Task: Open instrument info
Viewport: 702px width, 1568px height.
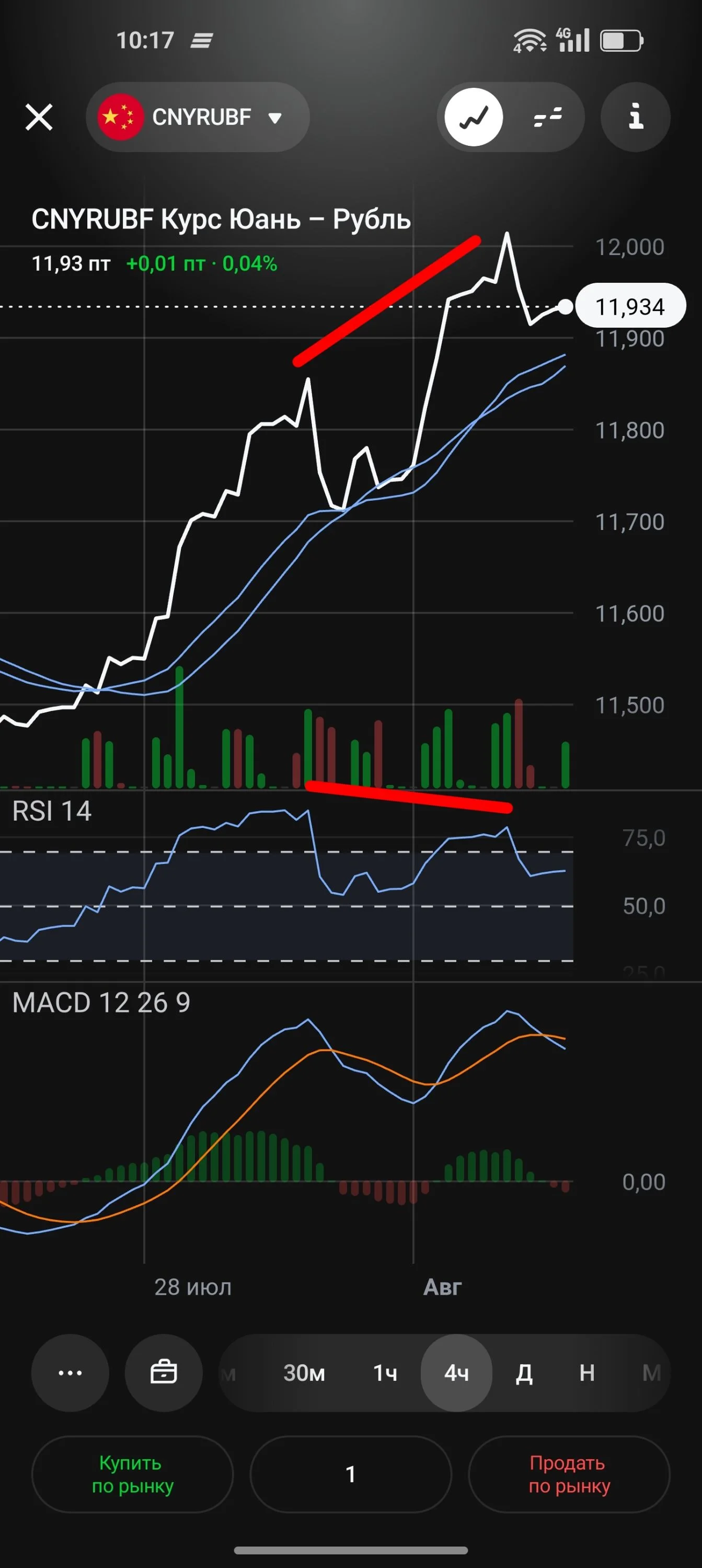Action: tap(636, 117)
